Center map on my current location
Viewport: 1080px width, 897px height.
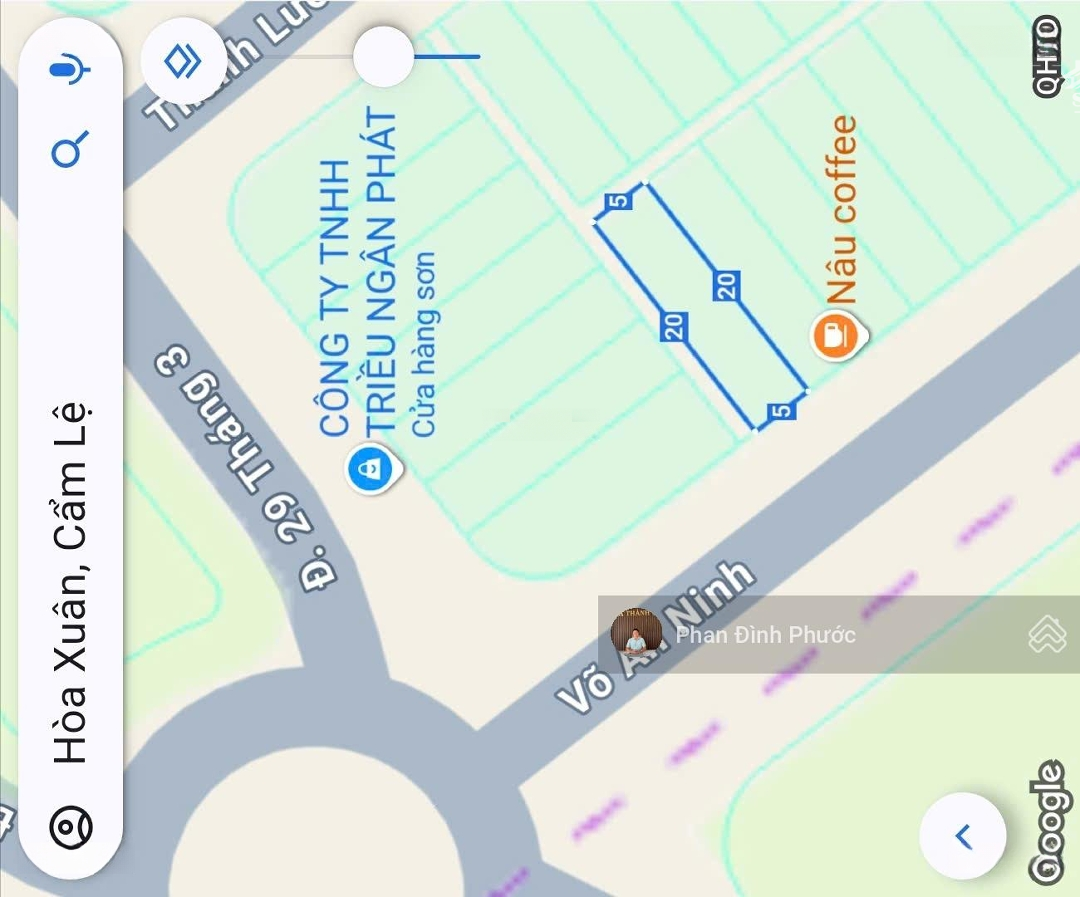pyautogui.click(x=71, y=827)
